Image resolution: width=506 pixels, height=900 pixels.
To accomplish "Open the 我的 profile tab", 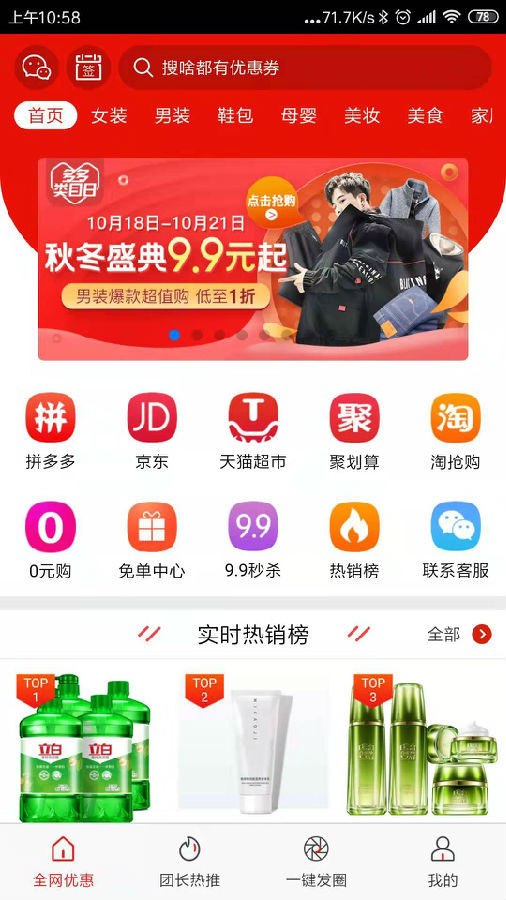I will click(x=443, y=862).
